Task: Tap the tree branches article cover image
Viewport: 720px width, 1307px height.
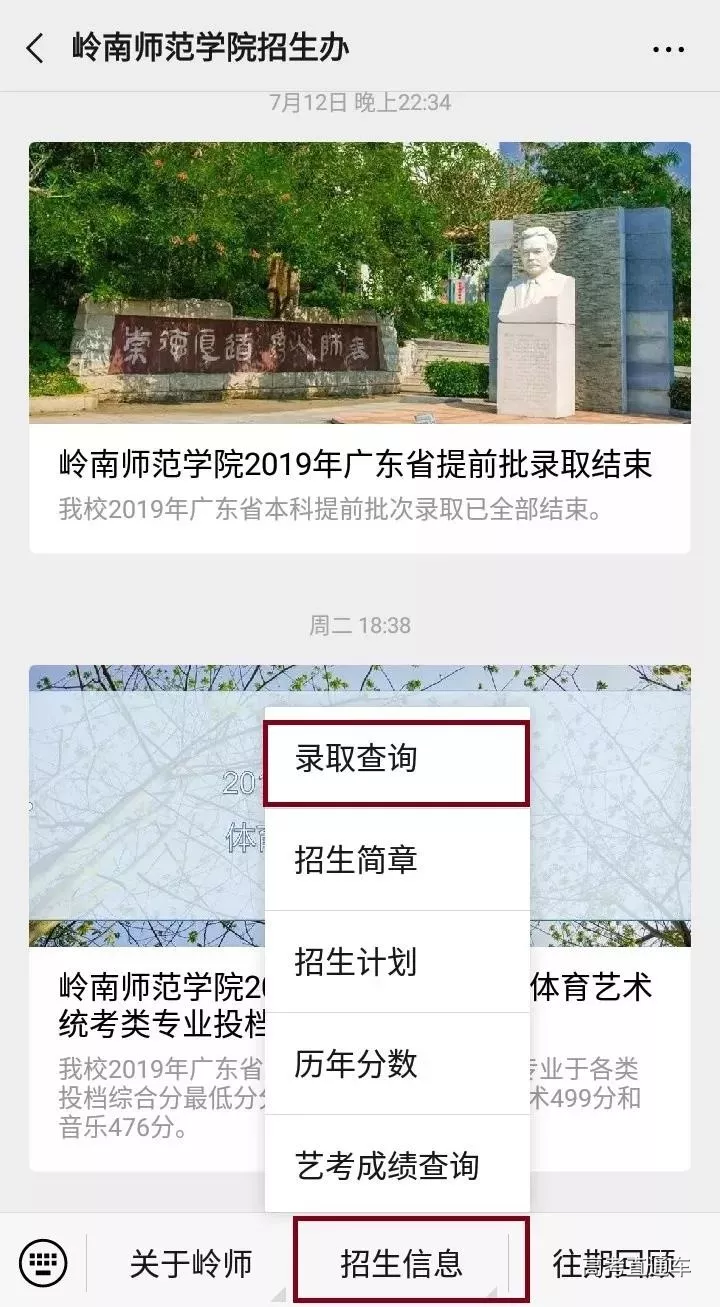Action: (140, 800)
